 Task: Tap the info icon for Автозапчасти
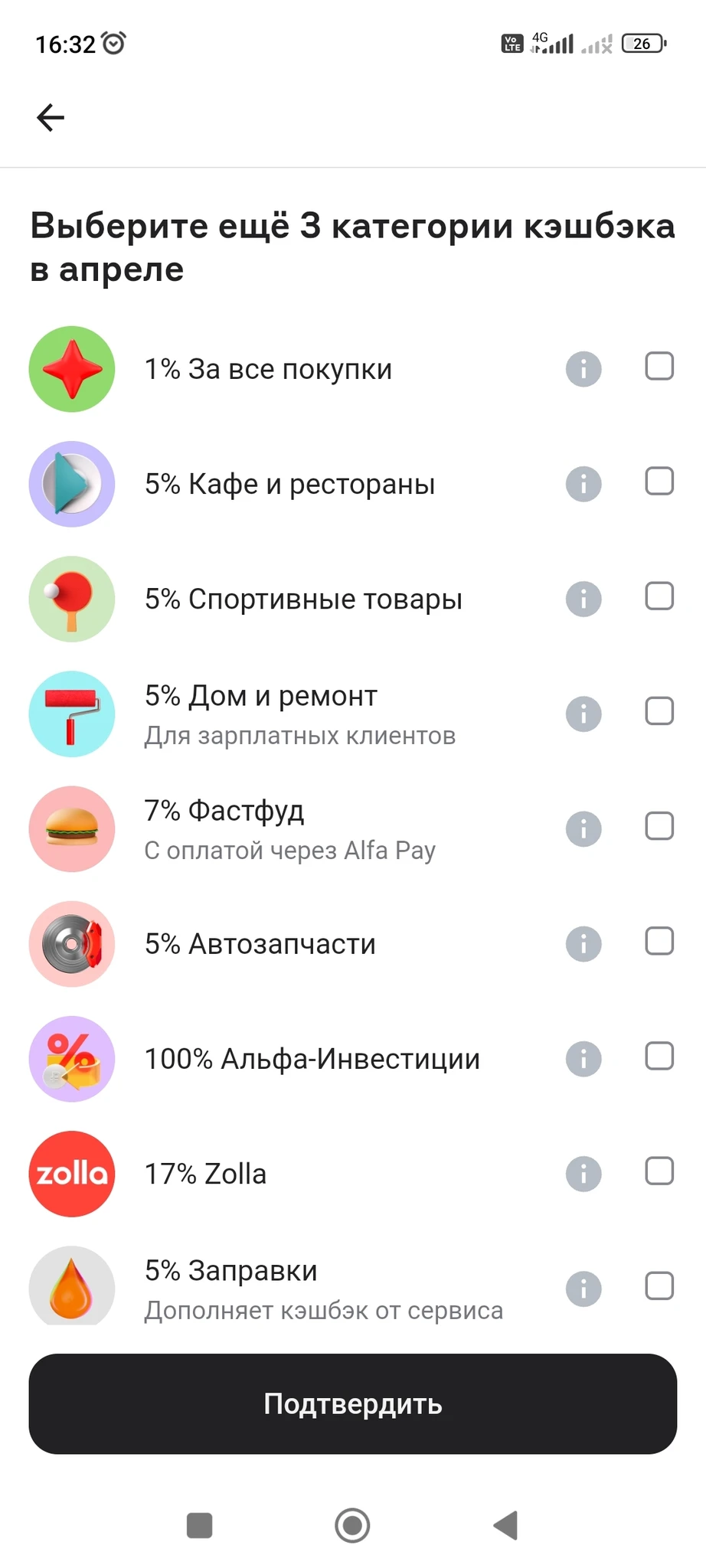tap(583, 944)
